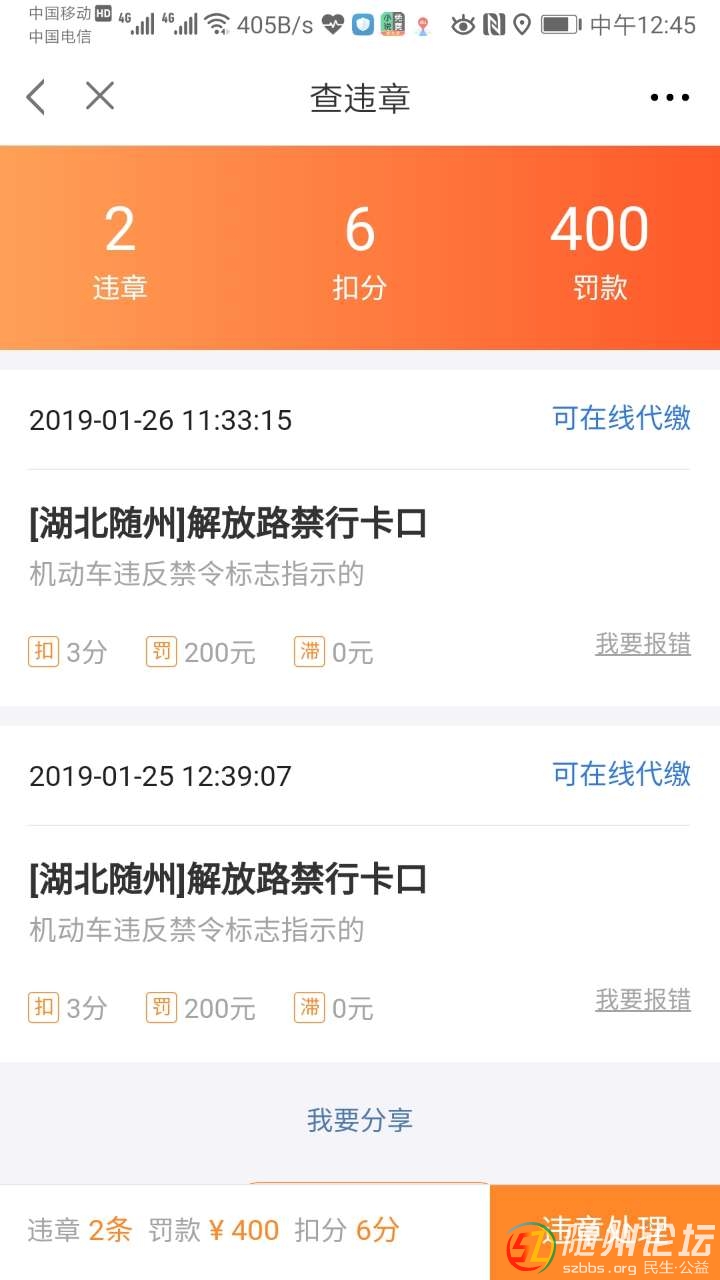Tap 我要分享 to share
720x1280 pixels.
360,1120
